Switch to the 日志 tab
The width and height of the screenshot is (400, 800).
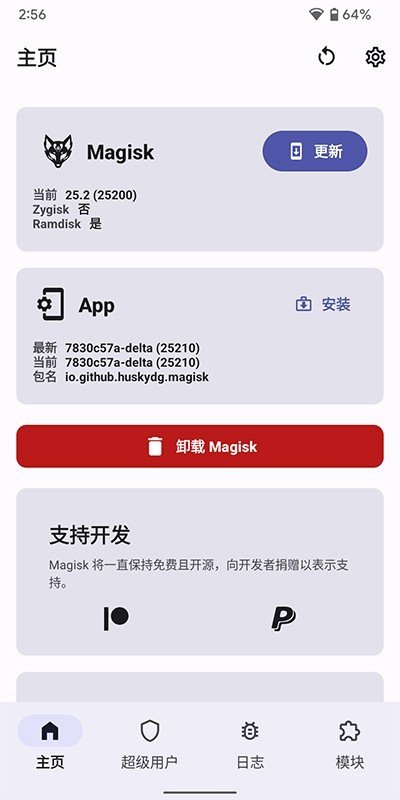tap(251, 744)
